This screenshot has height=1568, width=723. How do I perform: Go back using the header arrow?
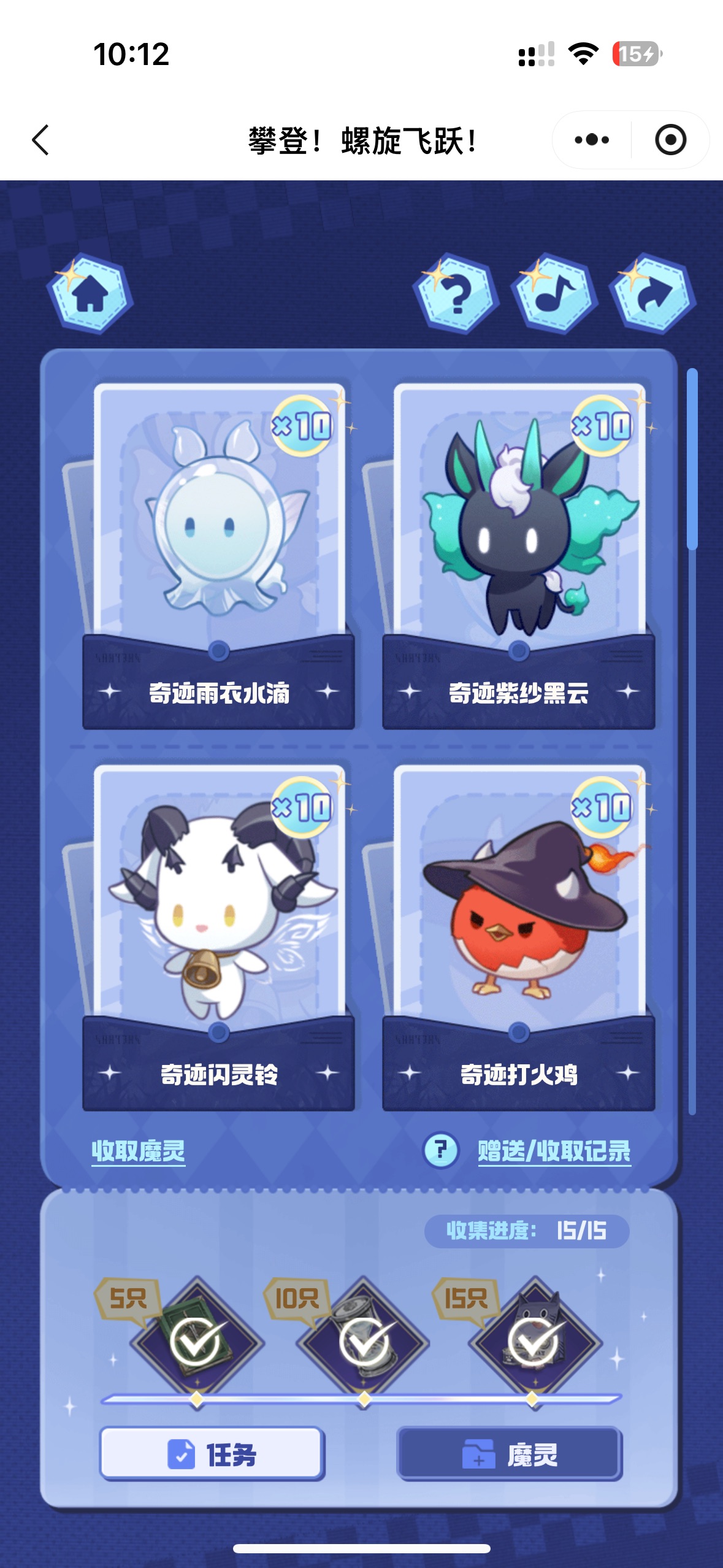pos(40,140)
